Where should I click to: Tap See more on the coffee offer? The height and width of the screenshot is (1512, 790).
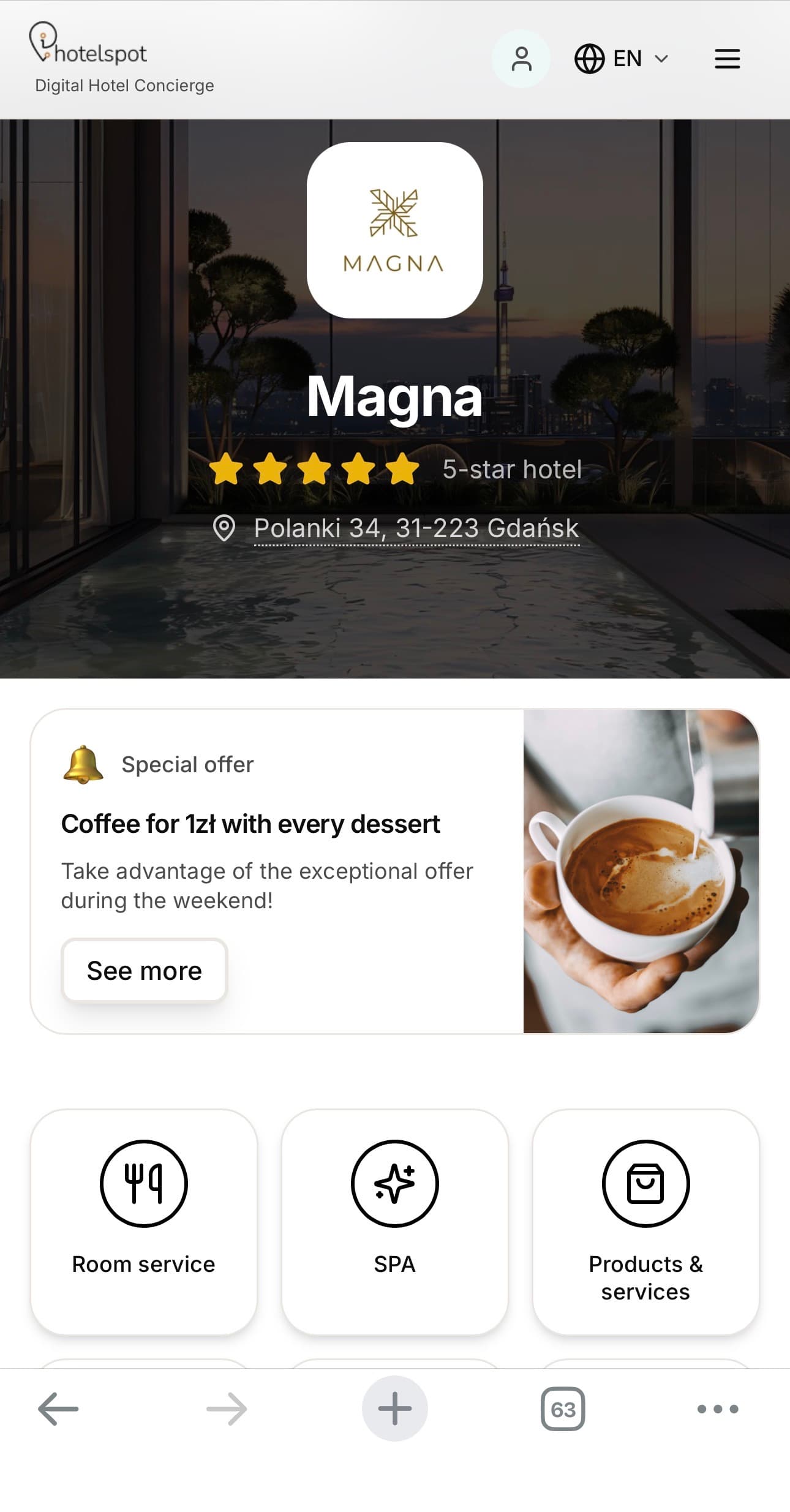[x=145, y=971]
